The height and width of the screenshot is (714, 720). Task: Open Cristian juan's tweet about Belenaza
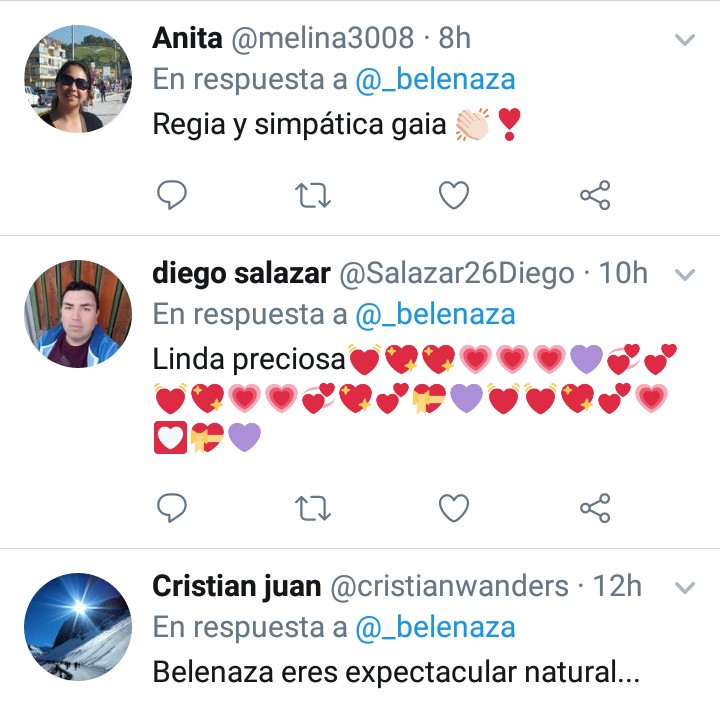coord(396,672)
